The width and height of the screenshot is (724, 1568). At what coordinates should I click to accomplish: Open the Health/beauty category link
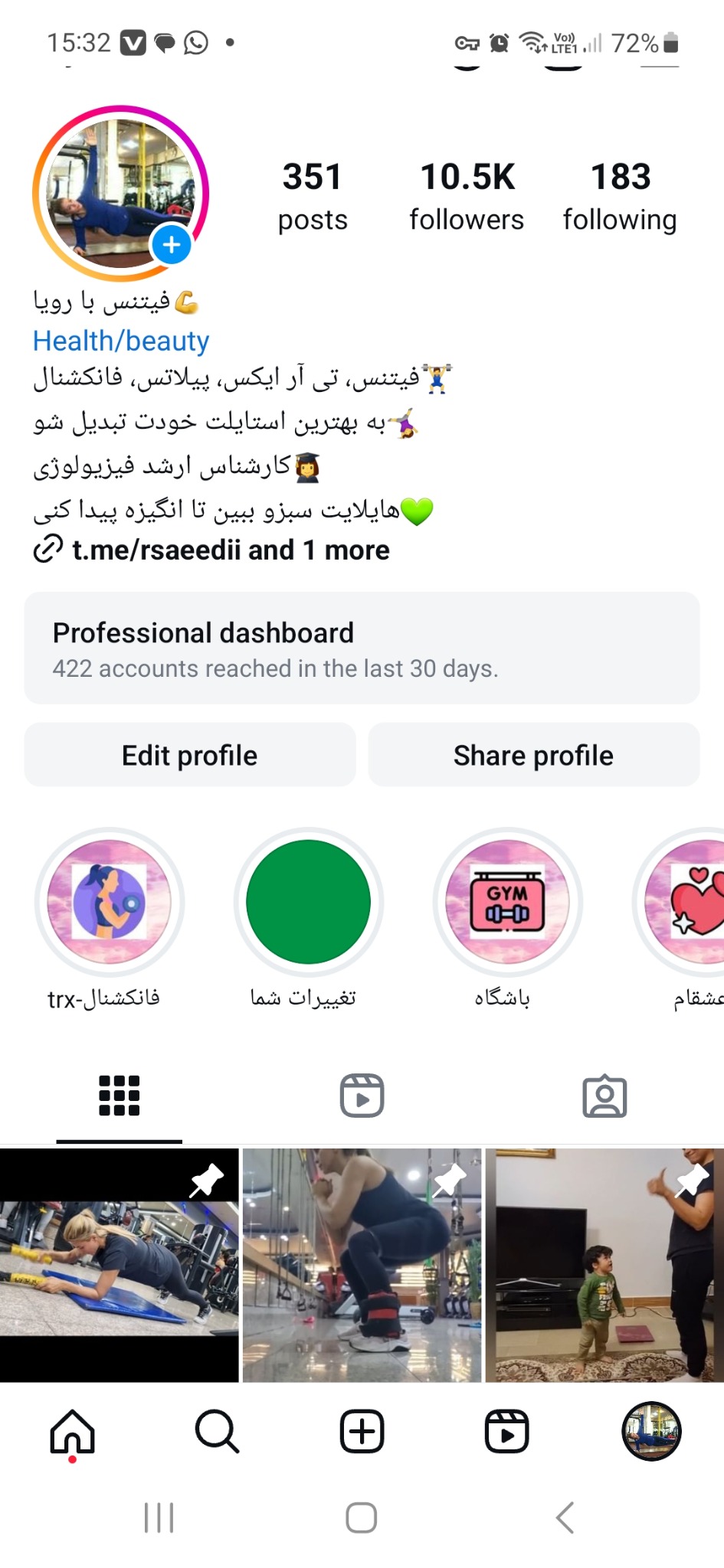[x=120, y=341]
